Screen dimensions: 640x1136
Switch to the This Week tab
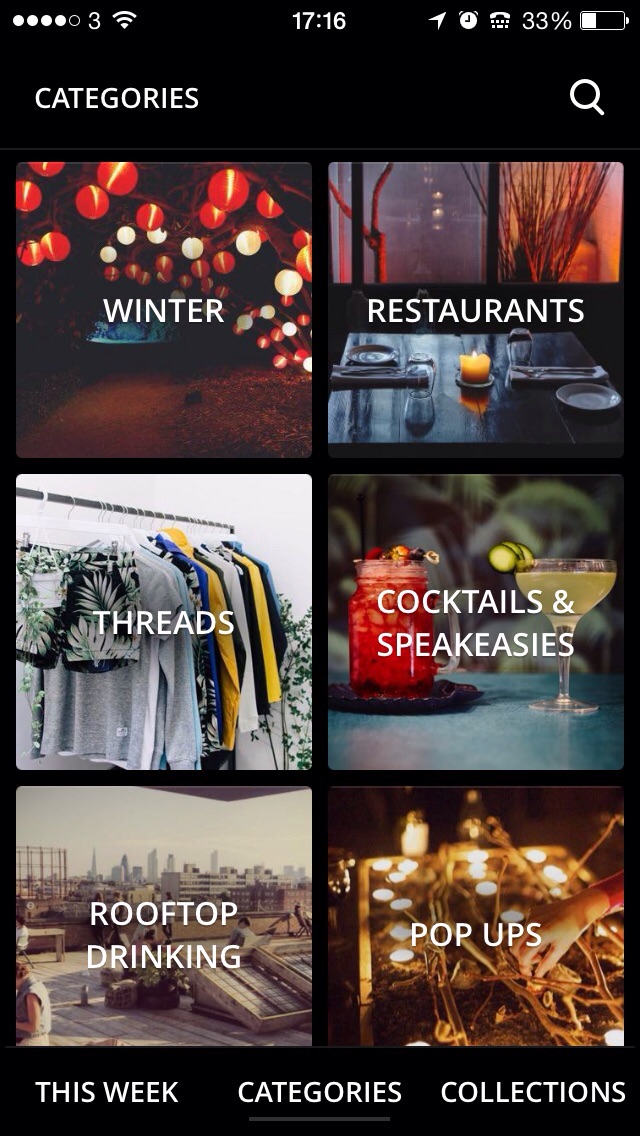[x=107, y=1092]
